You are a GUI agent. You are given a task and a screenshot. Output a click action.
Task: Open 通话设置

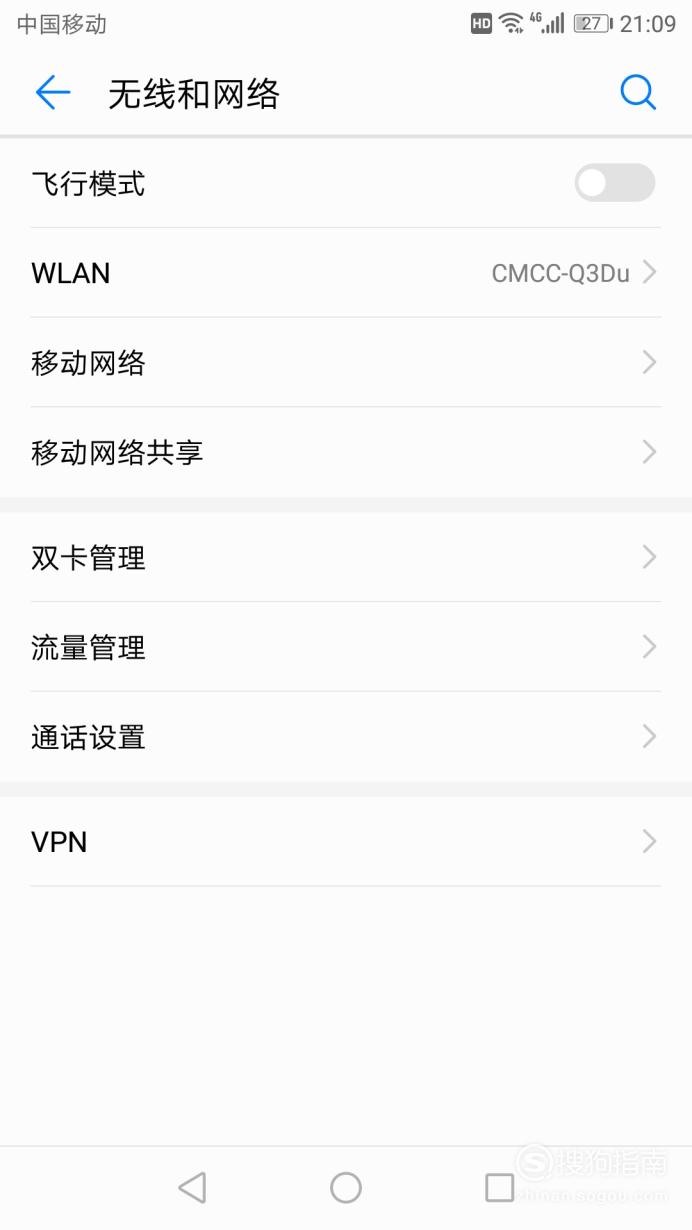[x=346, y=737]
